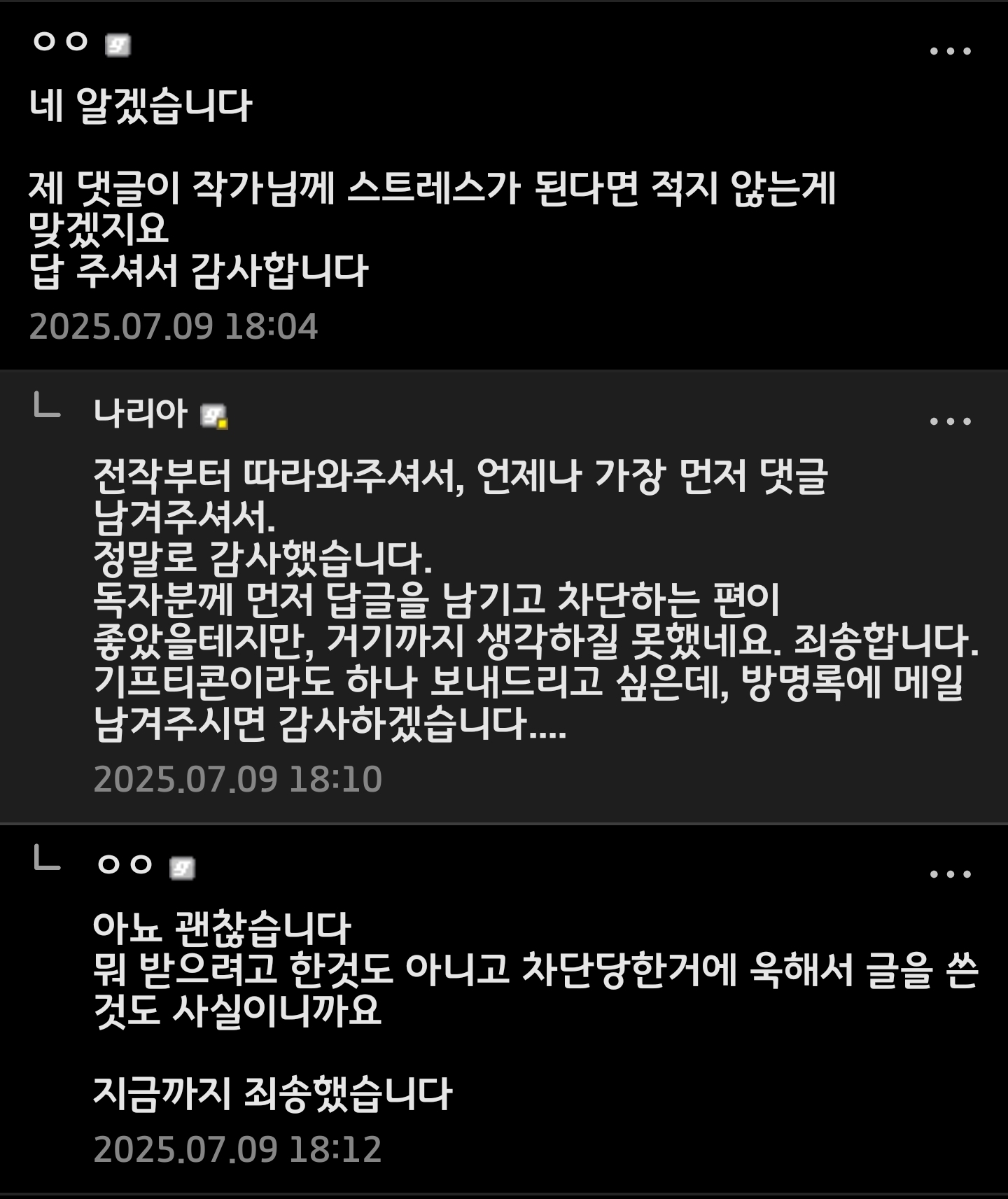
Task: Open options for the 아뇨 괜찮습니다 reply
Action: [950, 874]
